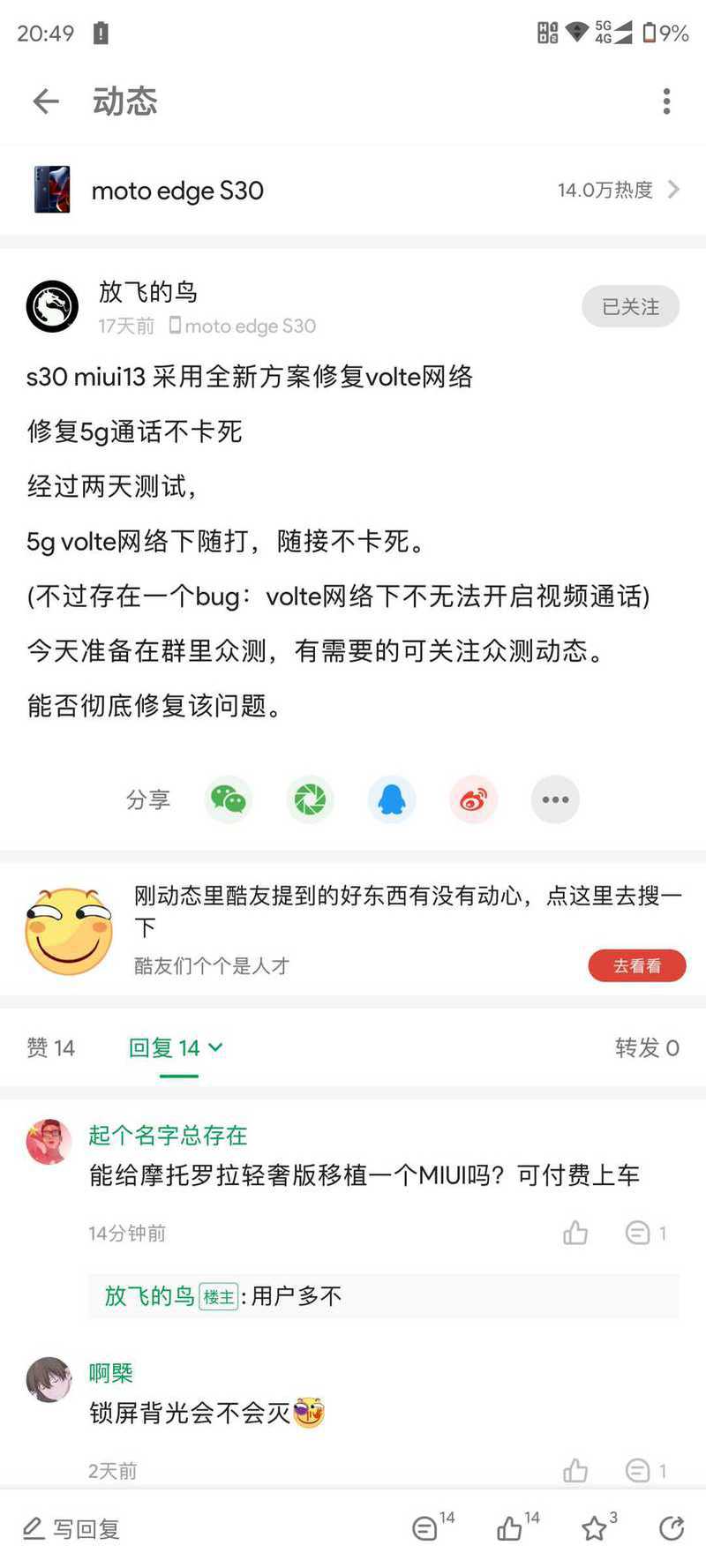Viewport: 706px width, 1568px height.
Task: Share to WeChat Moments
Action: (x=310, y=799)
